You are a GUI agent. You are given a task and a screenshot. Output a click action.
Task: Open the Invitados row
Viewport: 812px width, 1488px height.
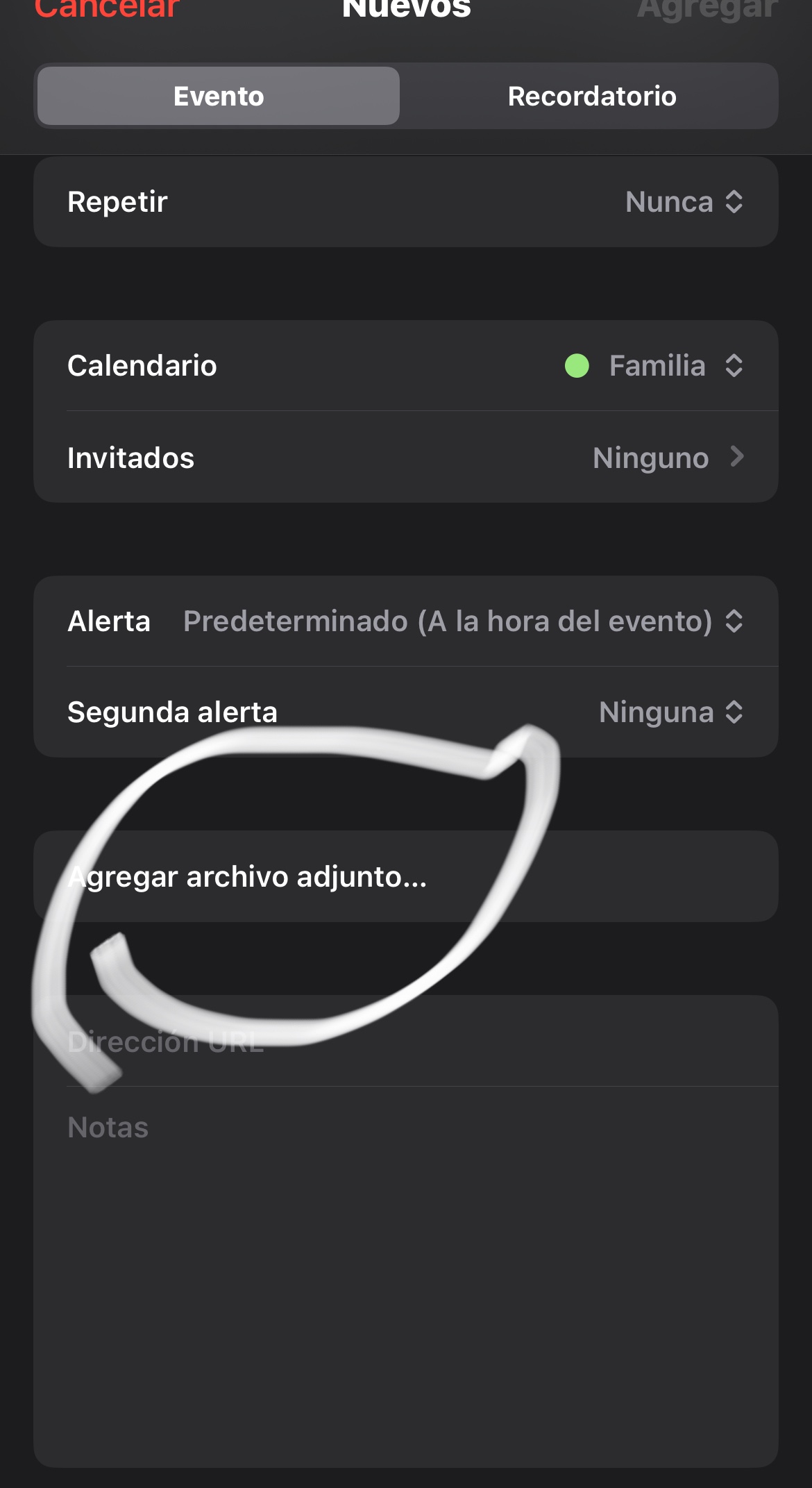pos(406,458)
